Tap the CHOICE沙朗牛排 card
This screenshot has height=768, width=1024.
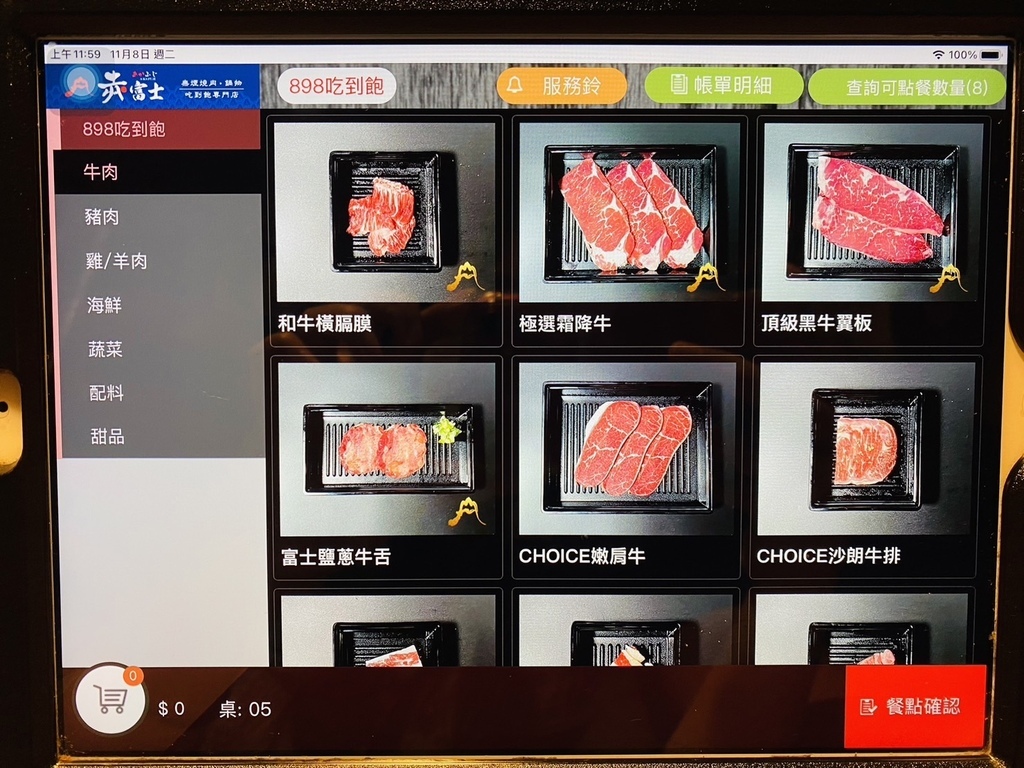point(867,468)
